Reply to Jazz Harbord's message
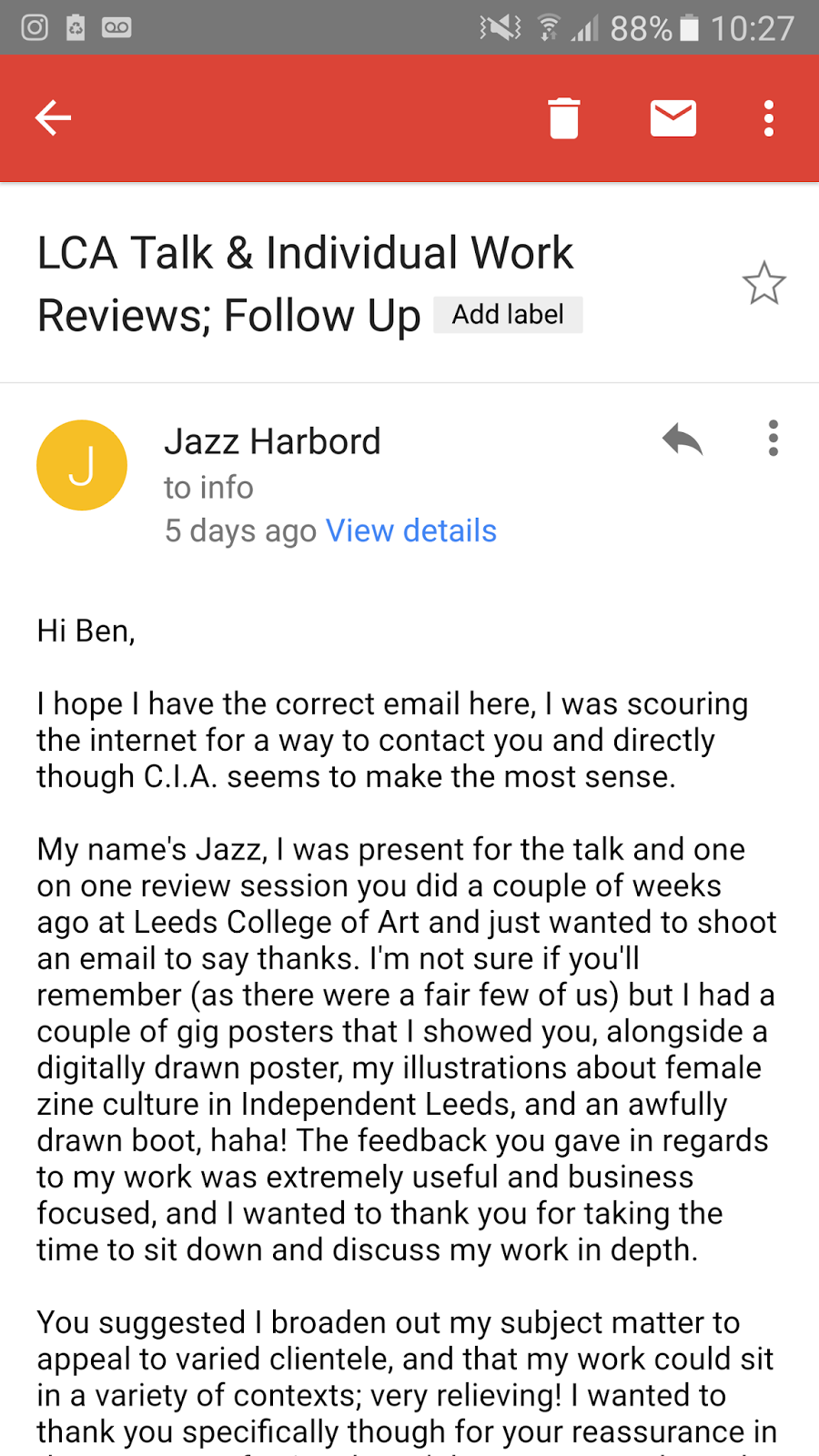Screen dimensions: 819x1456 (x=682, y=439)
